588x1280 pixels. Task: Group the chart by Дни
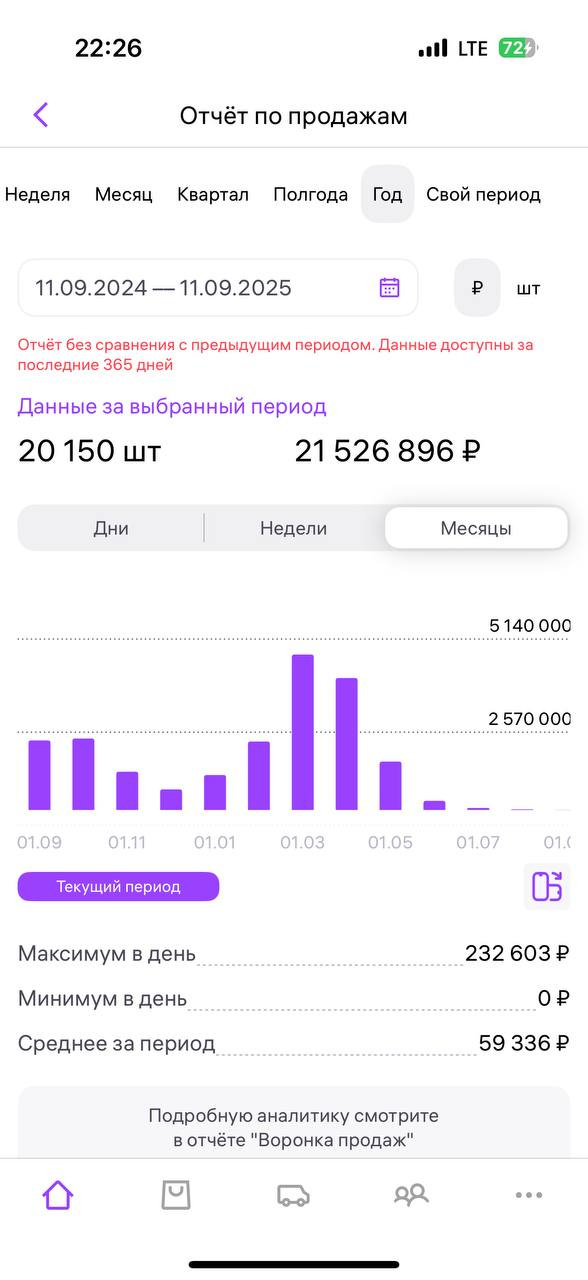111,528
